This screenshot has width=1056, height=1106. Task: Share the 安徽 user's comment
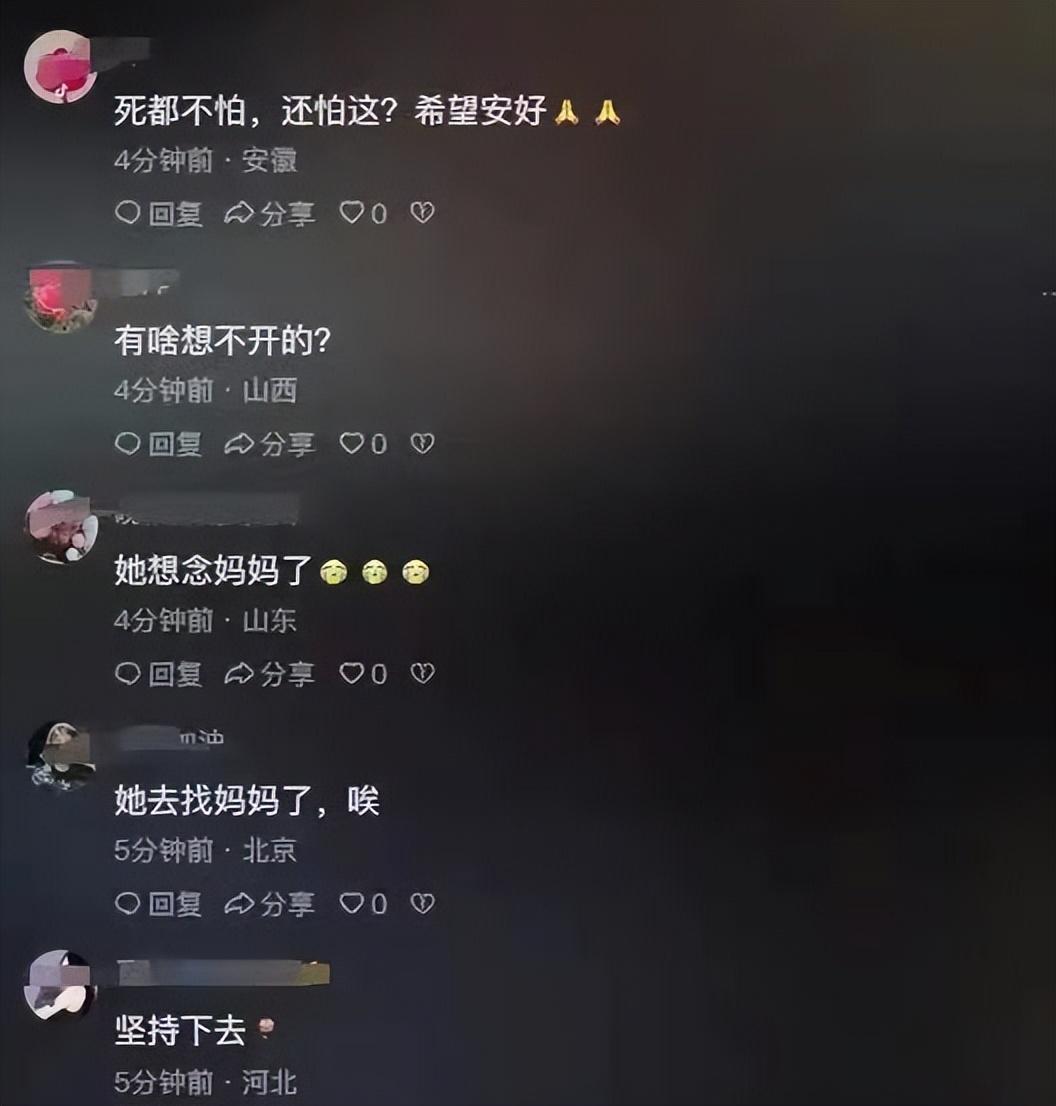point(269,213)
